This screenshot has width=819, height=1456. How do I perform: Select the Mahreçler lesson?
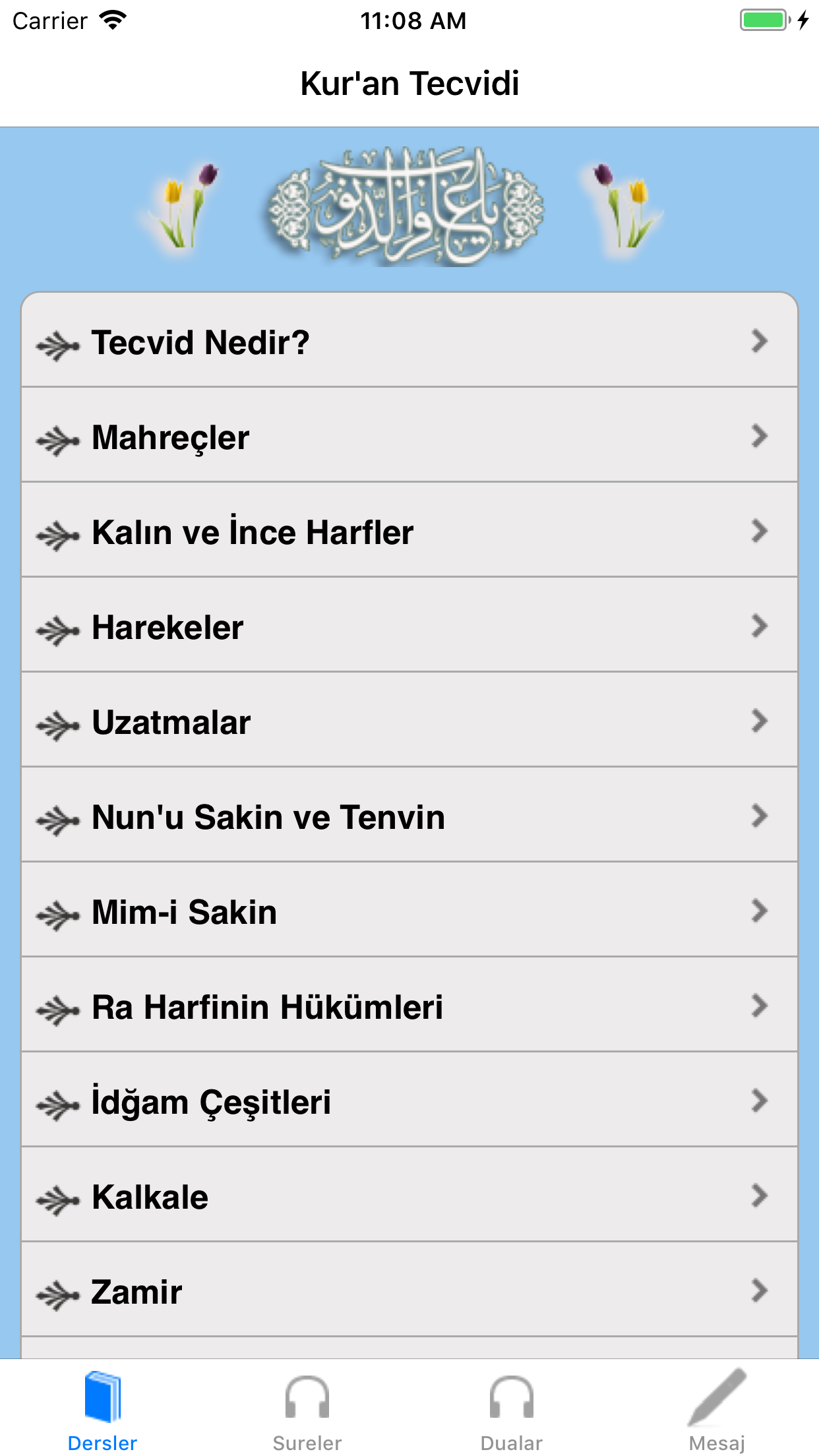(x=409, y=437)
